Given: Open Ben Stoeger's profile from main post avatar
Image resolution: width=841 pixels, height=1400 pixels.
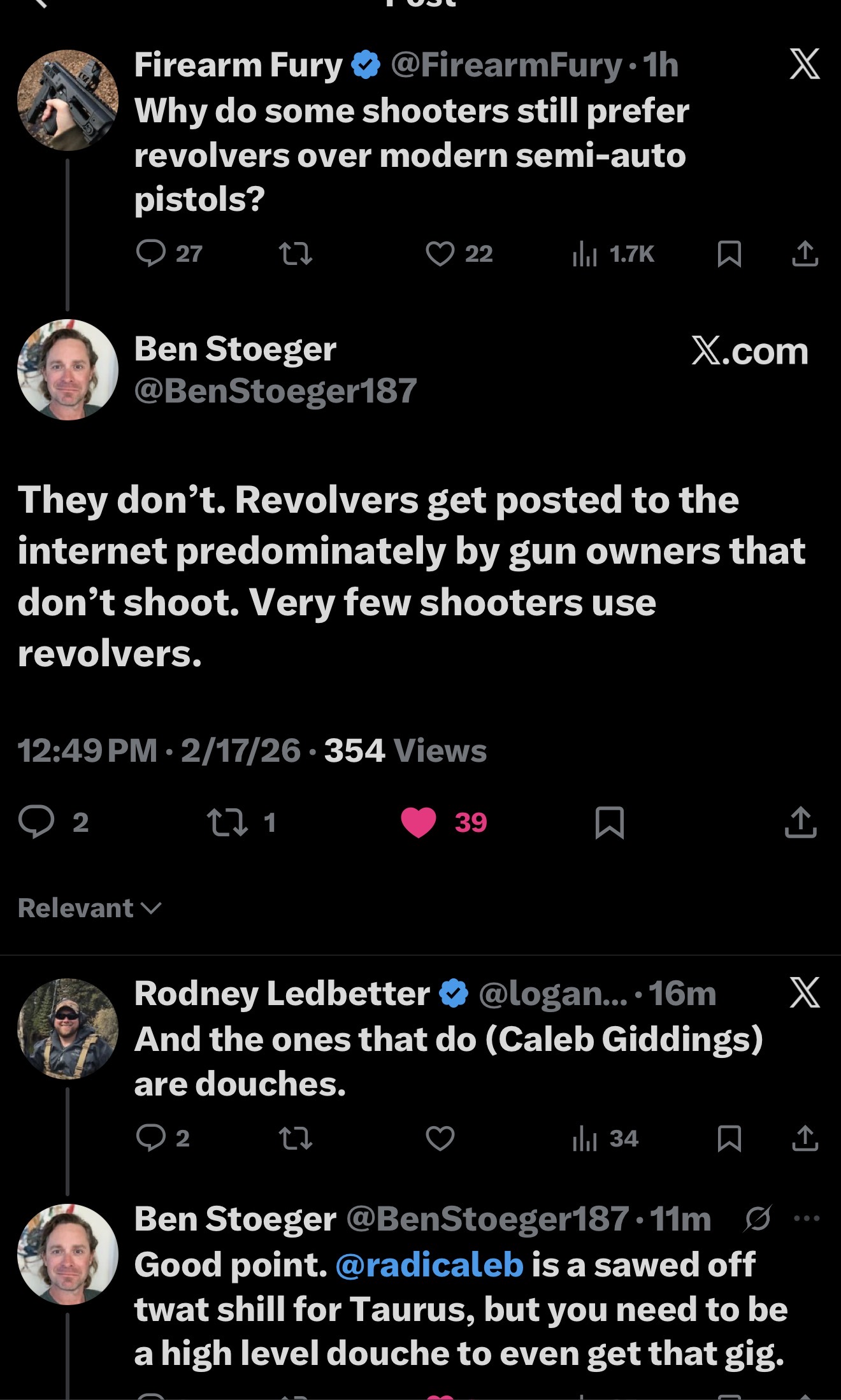Looking at the screenshot, I should pyautogui.click(x=68, y=369).
